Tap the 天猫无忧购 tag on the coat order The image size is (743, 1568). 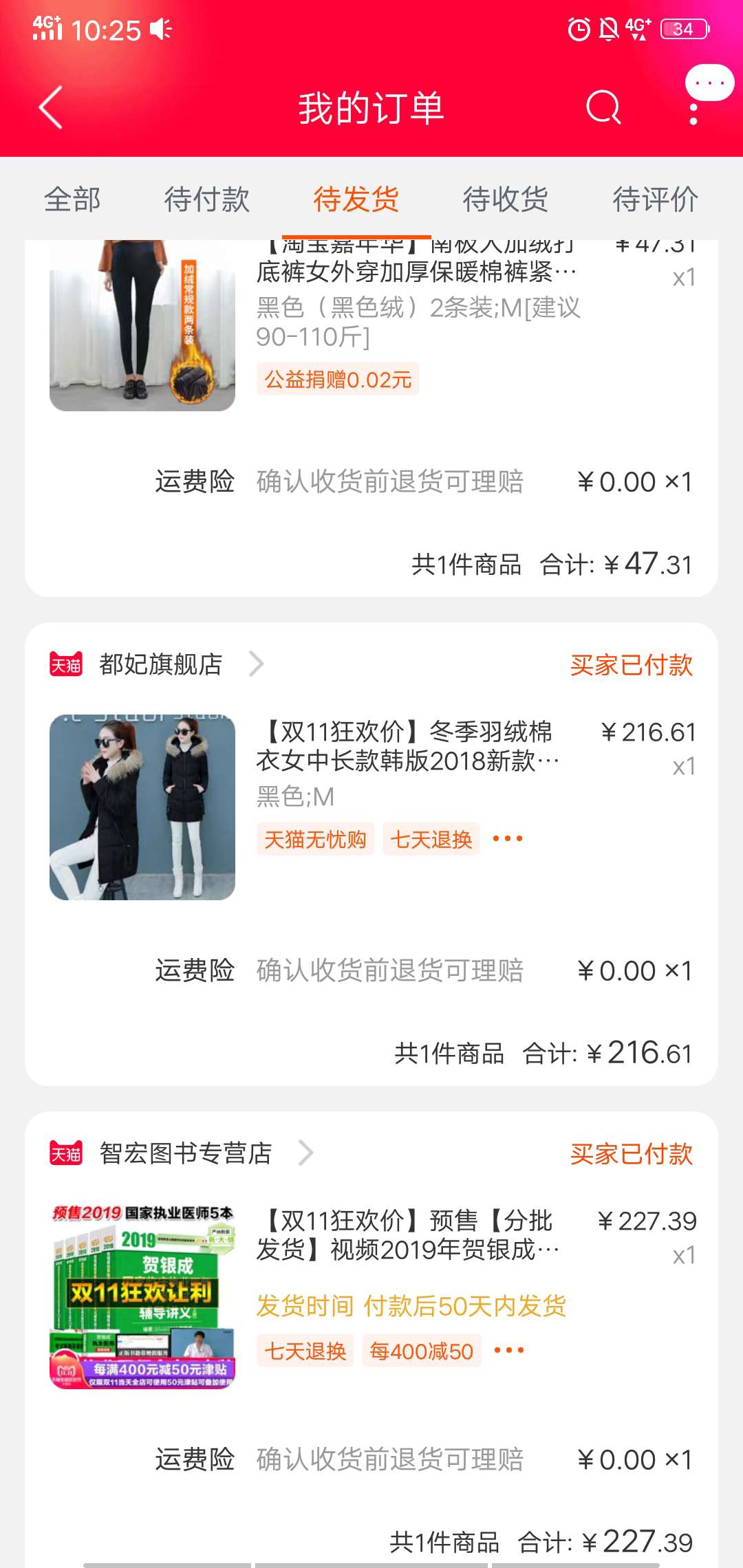[316, 839]
